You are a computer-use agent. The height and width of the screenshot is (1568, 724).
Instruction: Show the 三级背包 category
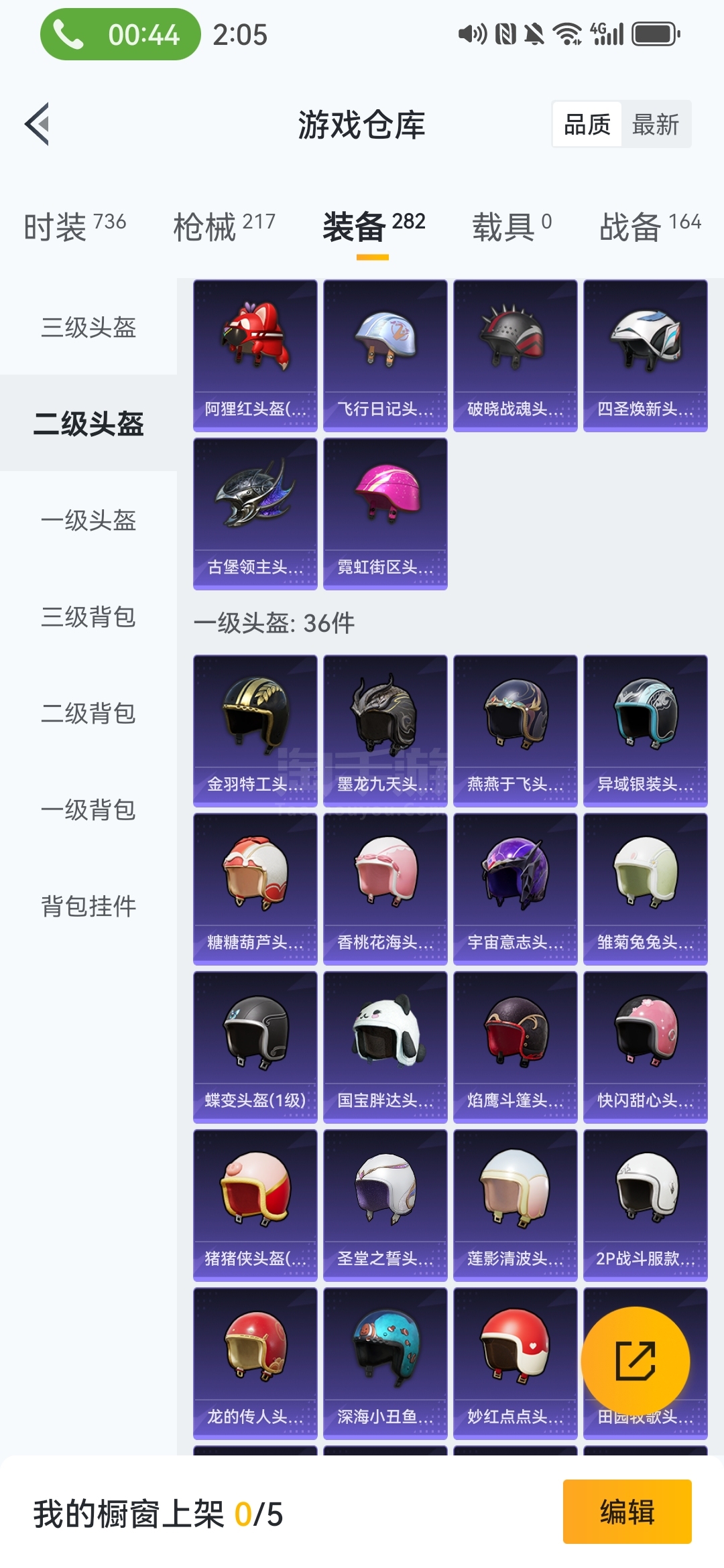pyautogui.click(x=88, y=616)
